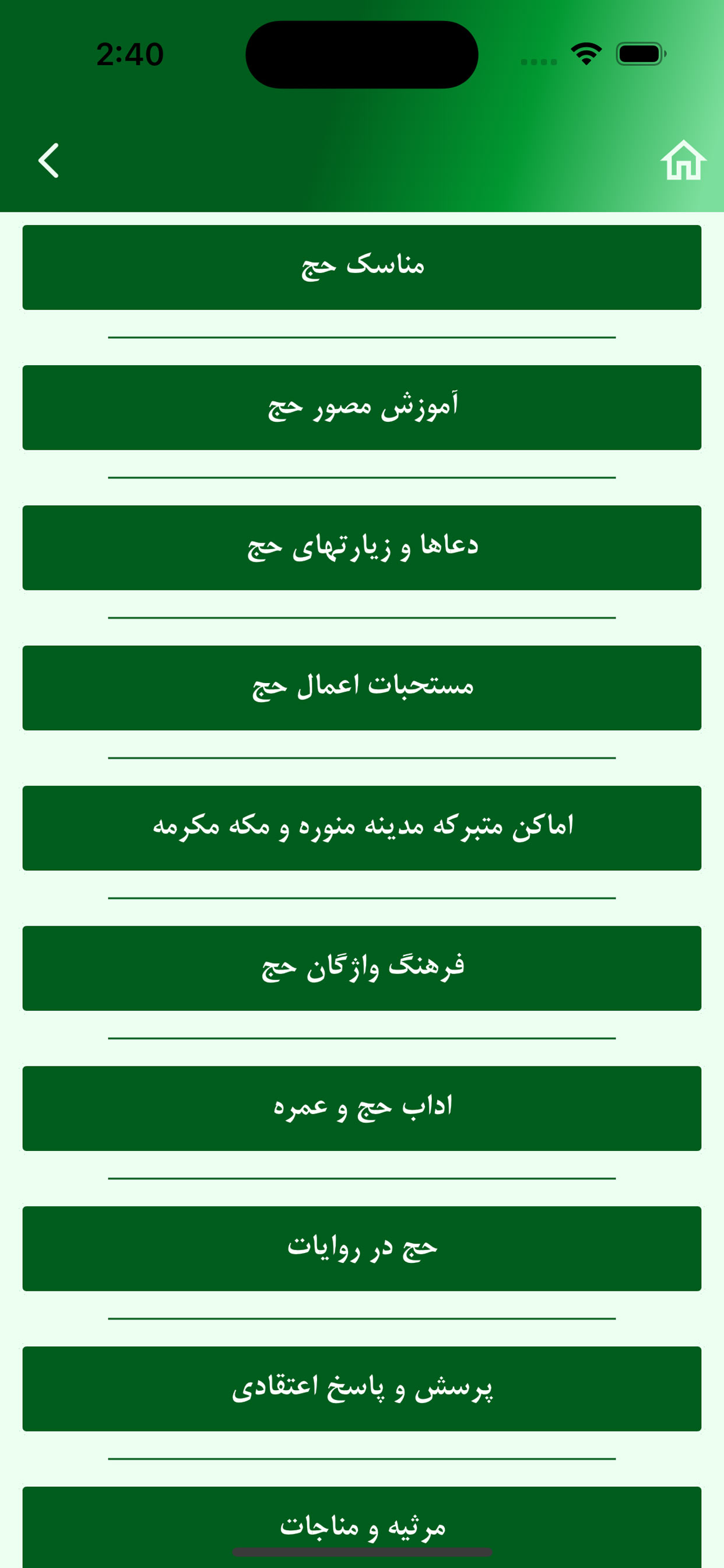Open دعاها و زیارتهای حج

point(362,547)
